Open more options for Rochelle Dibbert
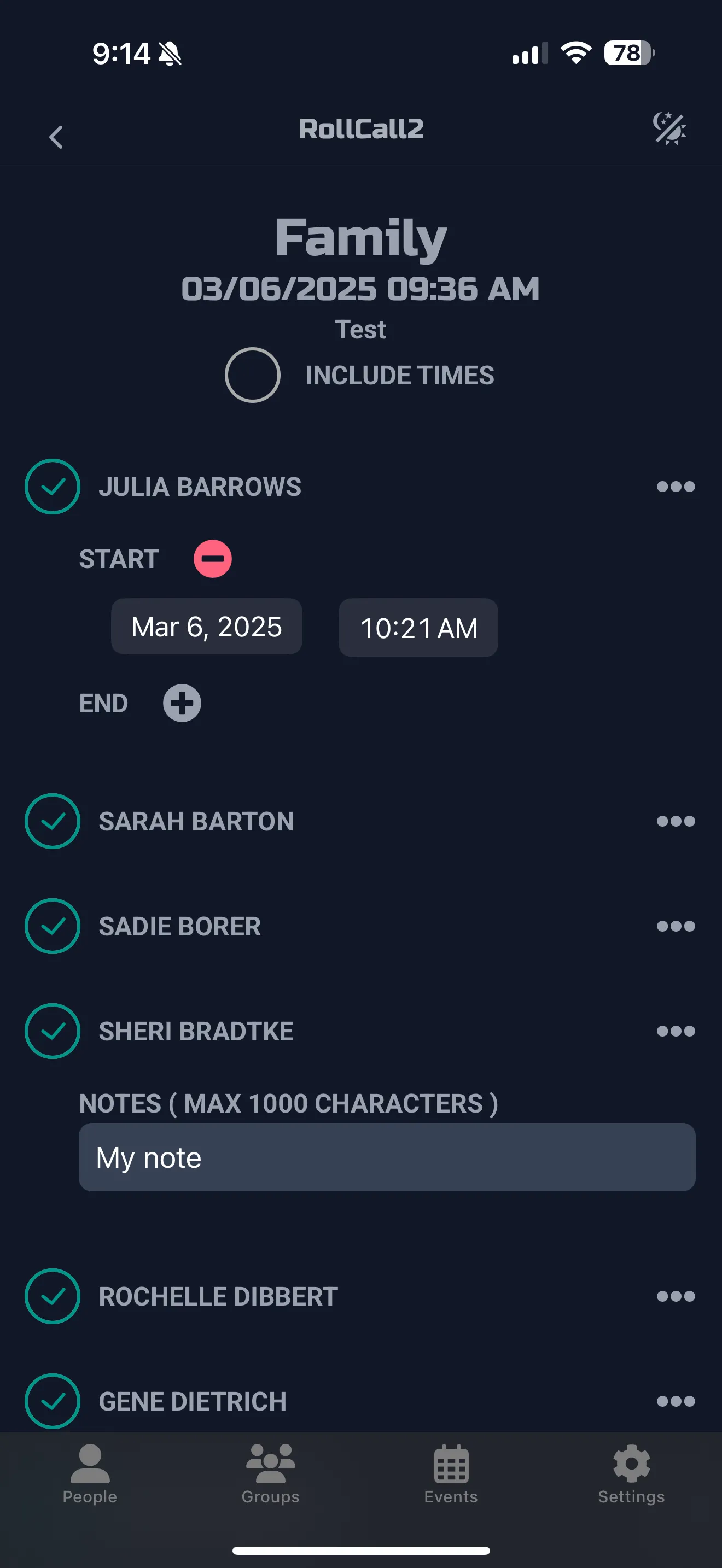Screen dimensions: 722x1568 tap(675, 1296)
